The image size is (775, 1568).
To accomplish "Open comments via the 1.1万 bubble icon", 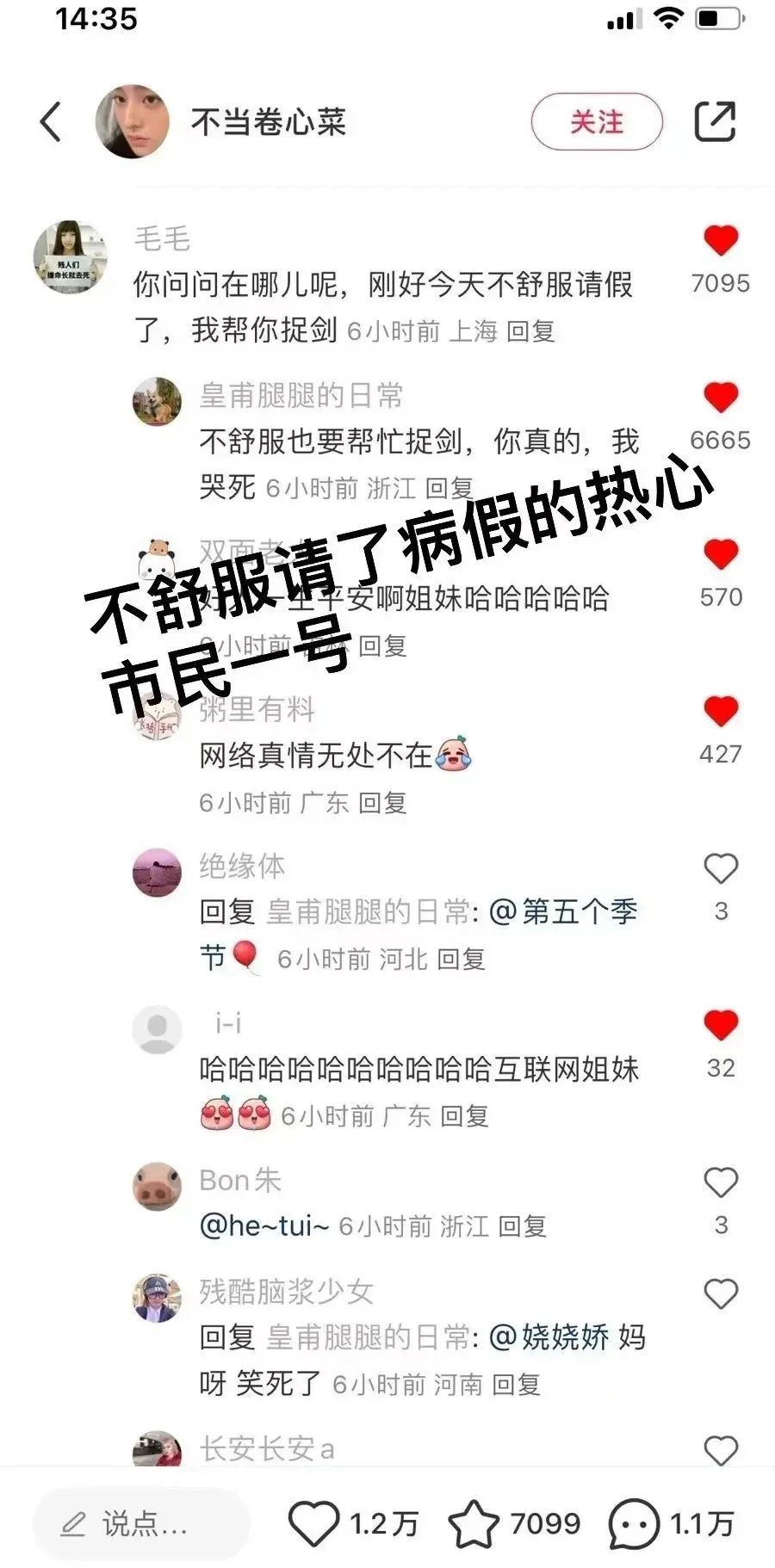I will 634,1524.
